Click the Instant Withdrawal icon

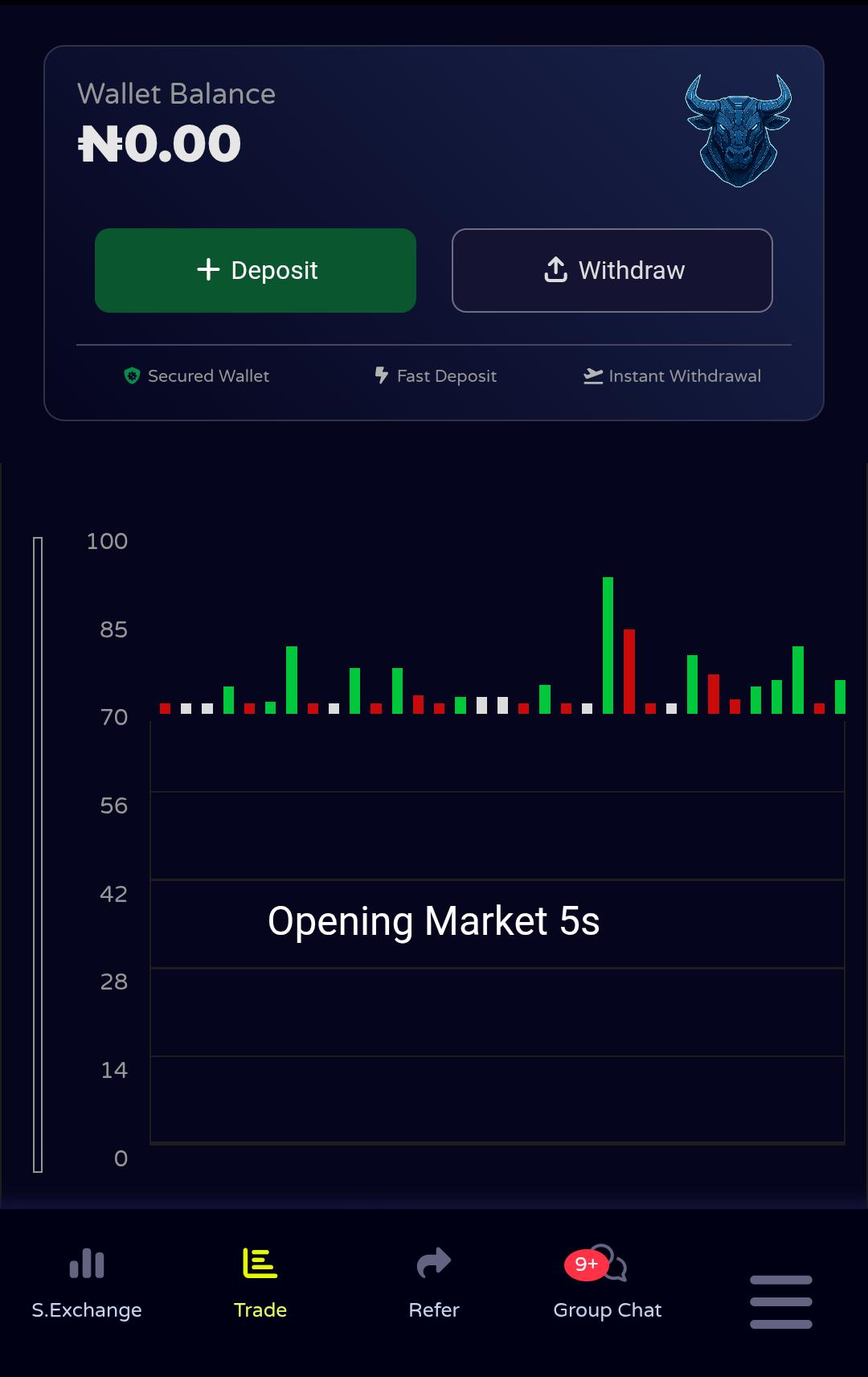[x=592, y=375]
